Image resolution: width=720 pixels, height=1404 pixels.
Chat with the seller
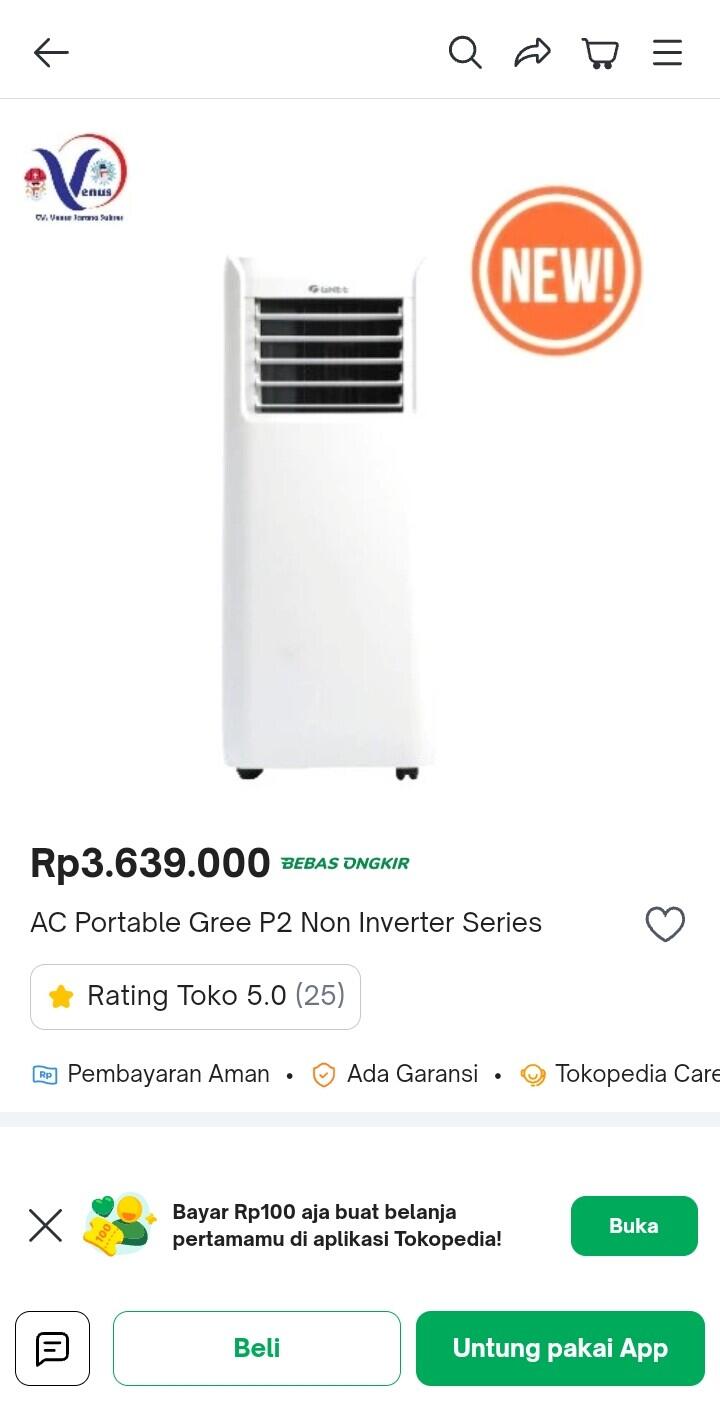point(52,1348)
